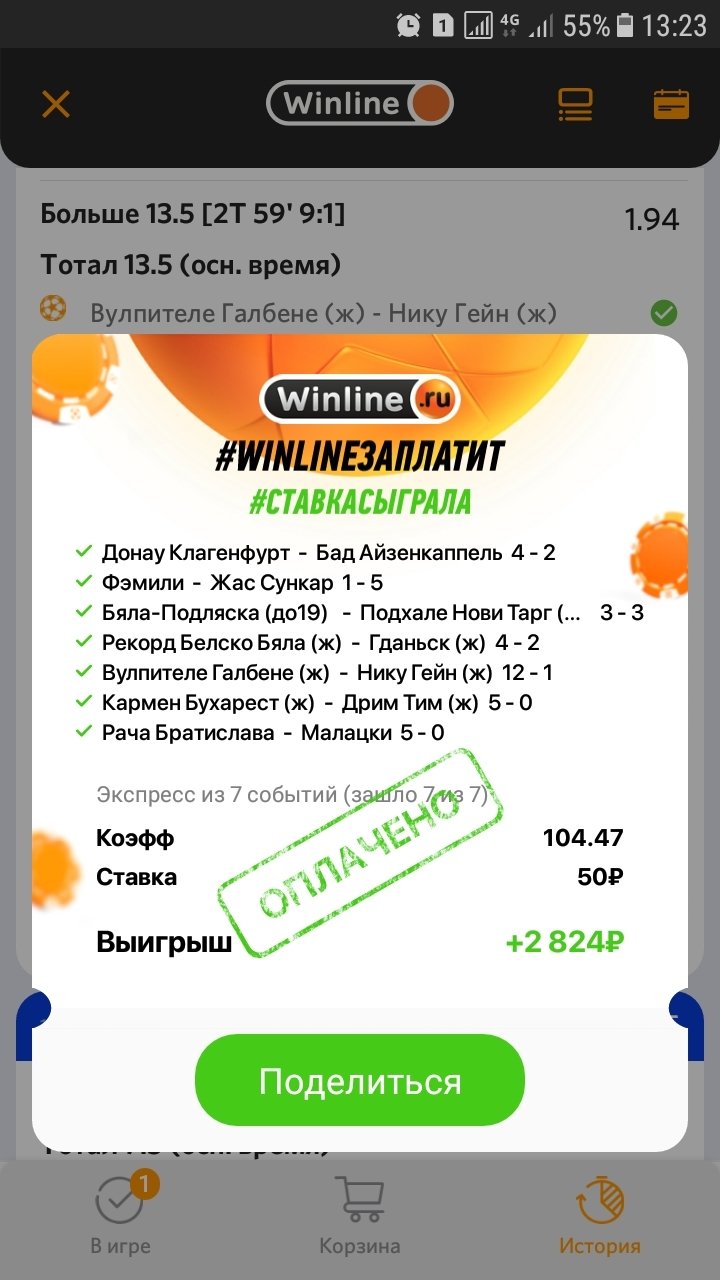Viewport: 720px width, 1280px height.
Task: Open the coupon card icon in the header
Action: (671, 104)
